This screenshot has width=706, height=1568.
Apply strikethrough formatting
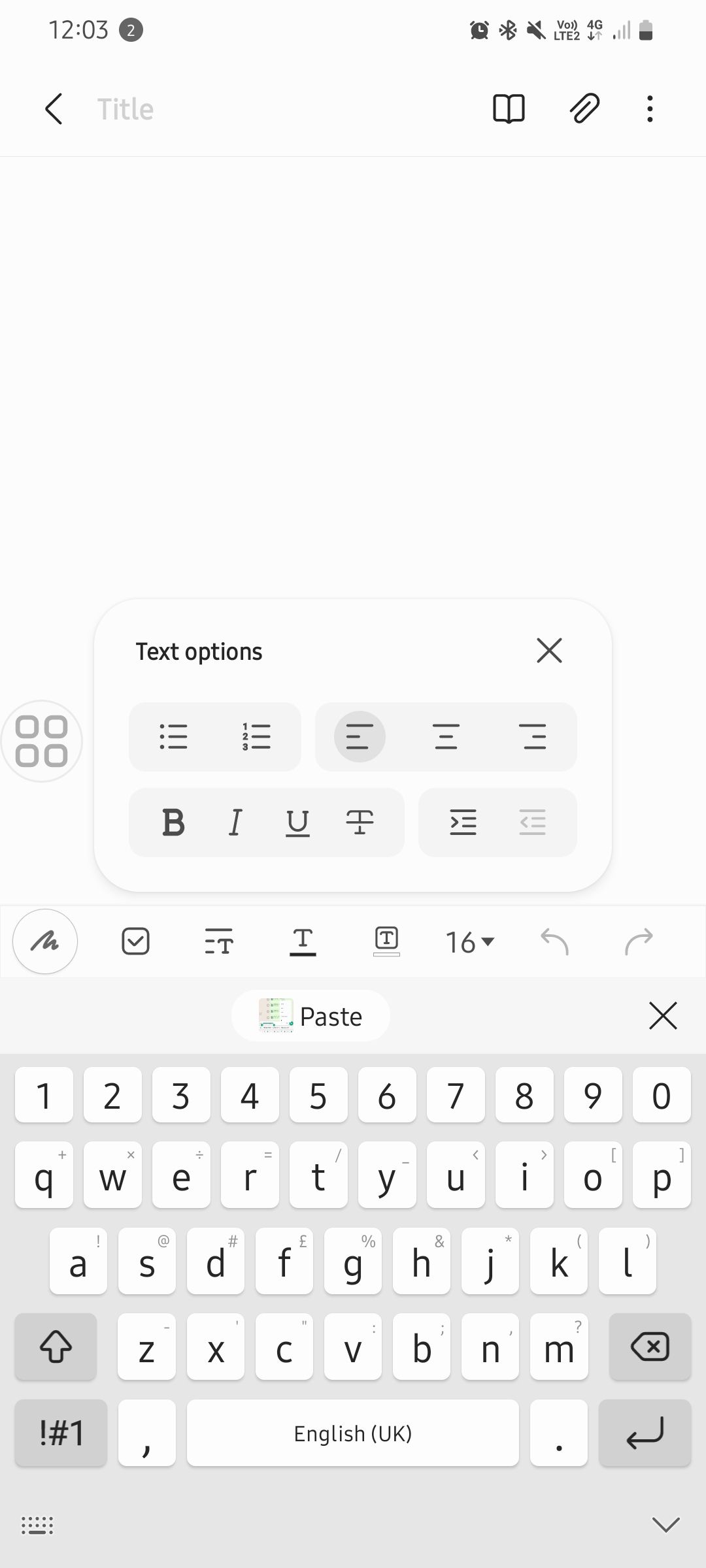click(360, 822)
